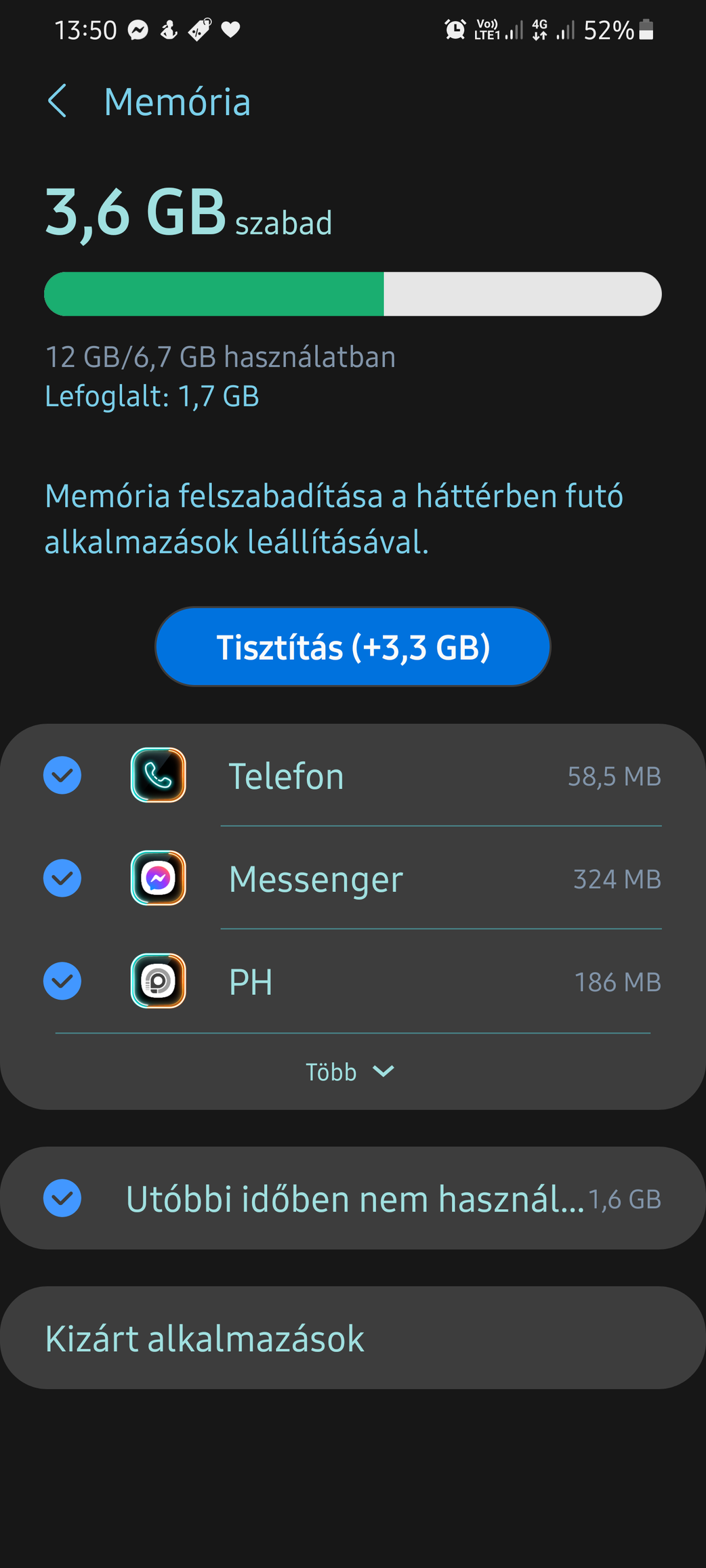Deselect Messenger from the cleaning list
The width and height of the screenshot is (706, 1568).
[x=62, y=878]
